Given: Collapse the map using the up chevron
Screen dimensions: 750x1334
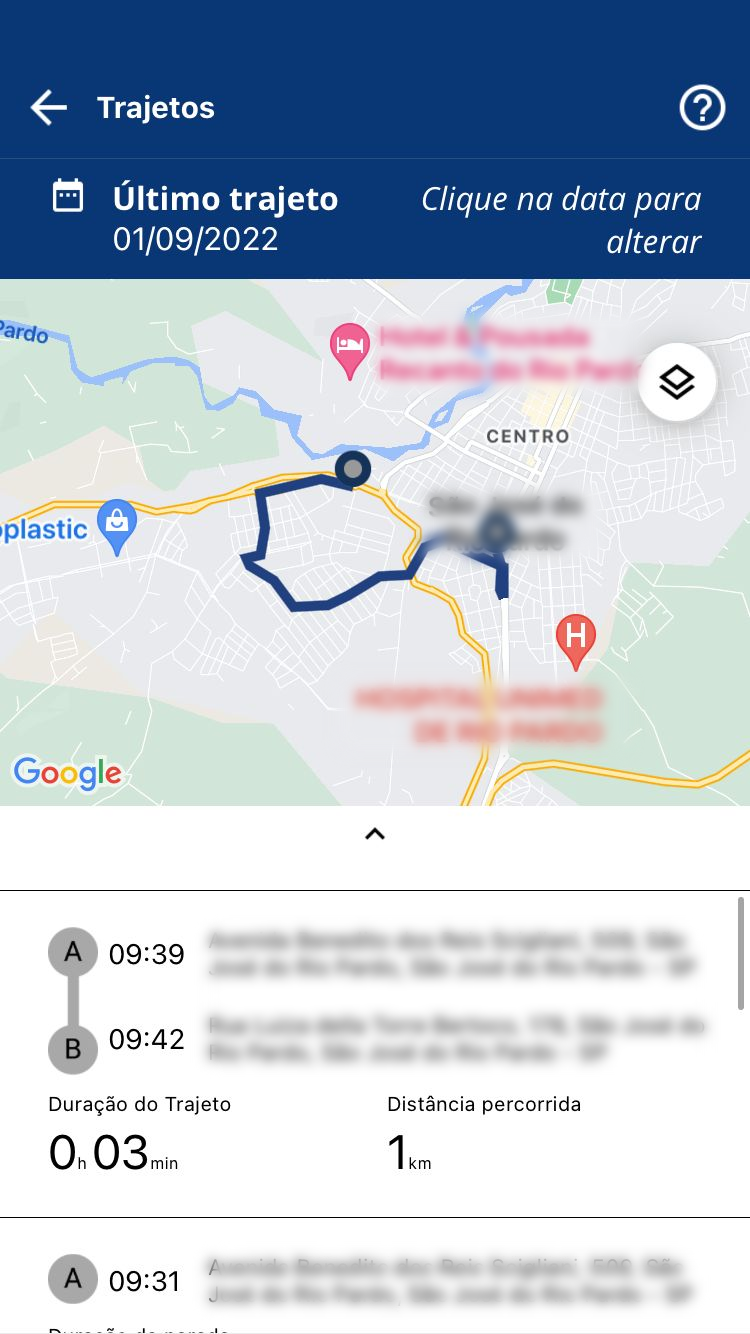Looking at the screenshot, I should (375, 834).
